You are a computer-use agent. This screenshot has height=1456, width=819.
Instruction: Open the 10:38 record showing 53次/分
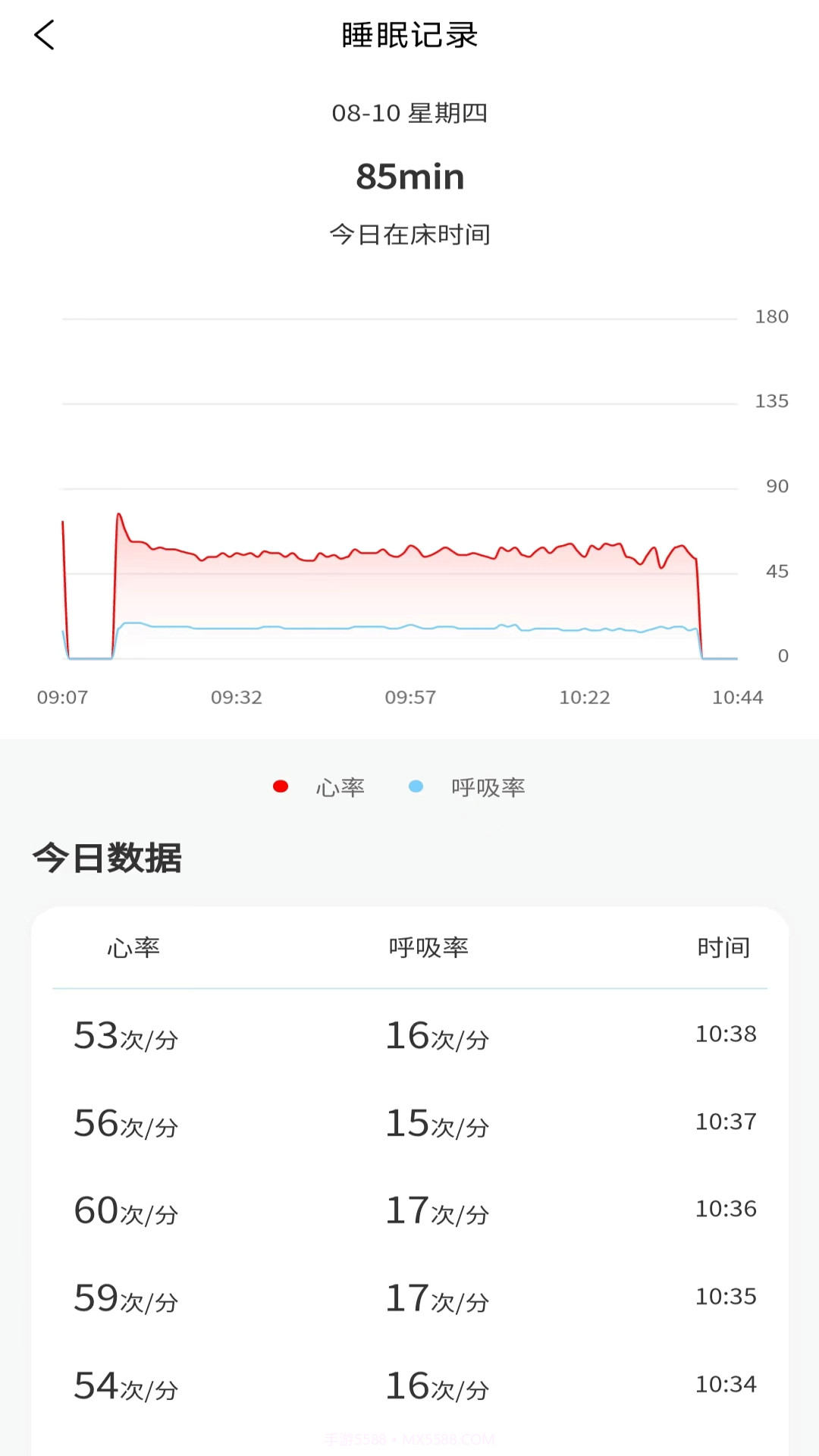coord(409,1037)
